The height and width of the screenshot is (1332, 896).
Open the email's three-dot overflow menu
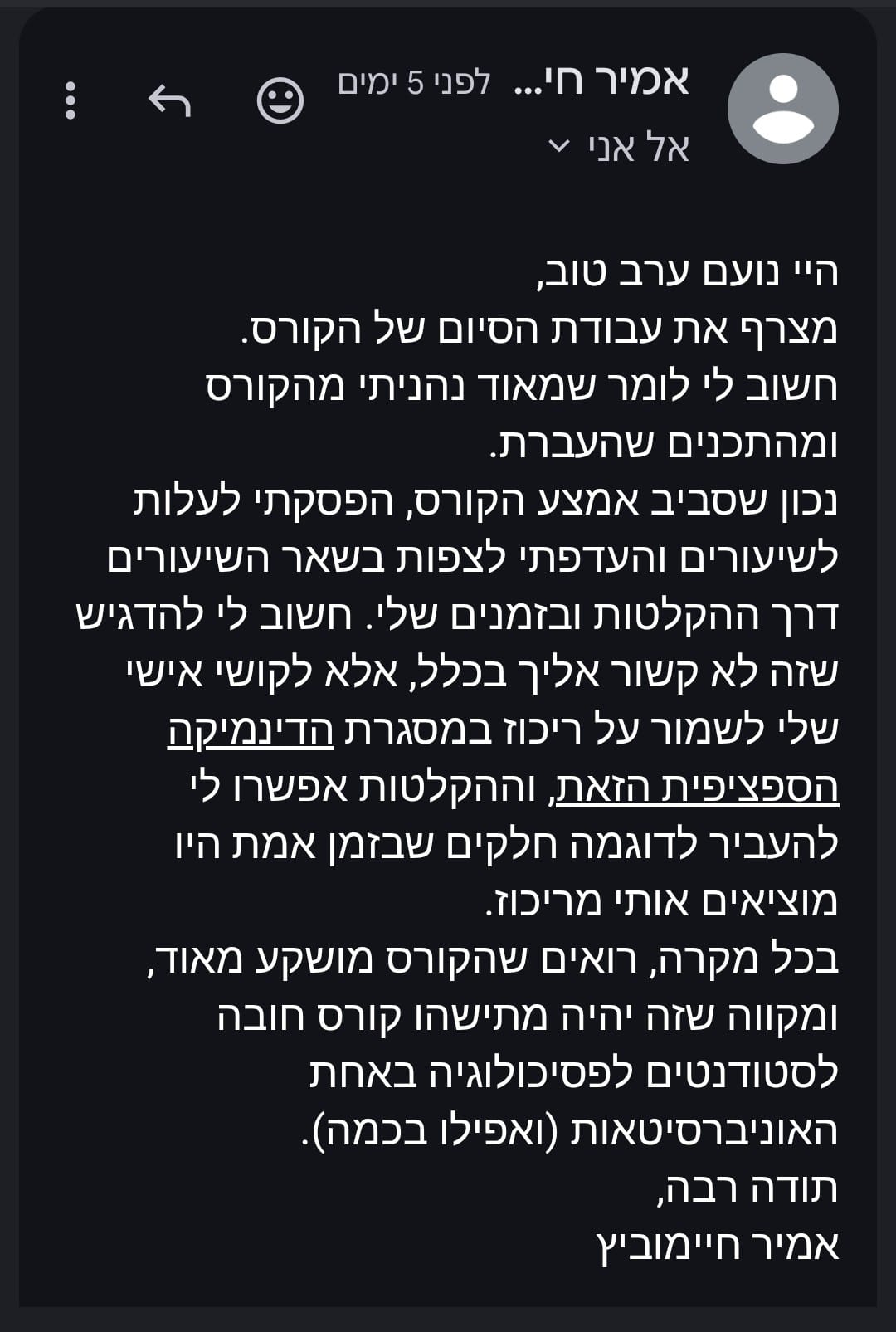coord(71,100)
